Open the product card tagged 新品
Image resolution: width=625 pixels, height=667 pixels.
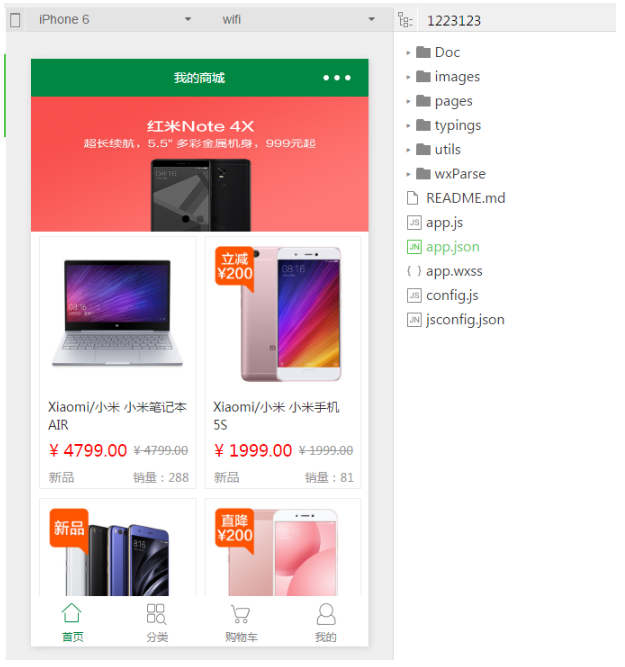click(x=118, y=548)
